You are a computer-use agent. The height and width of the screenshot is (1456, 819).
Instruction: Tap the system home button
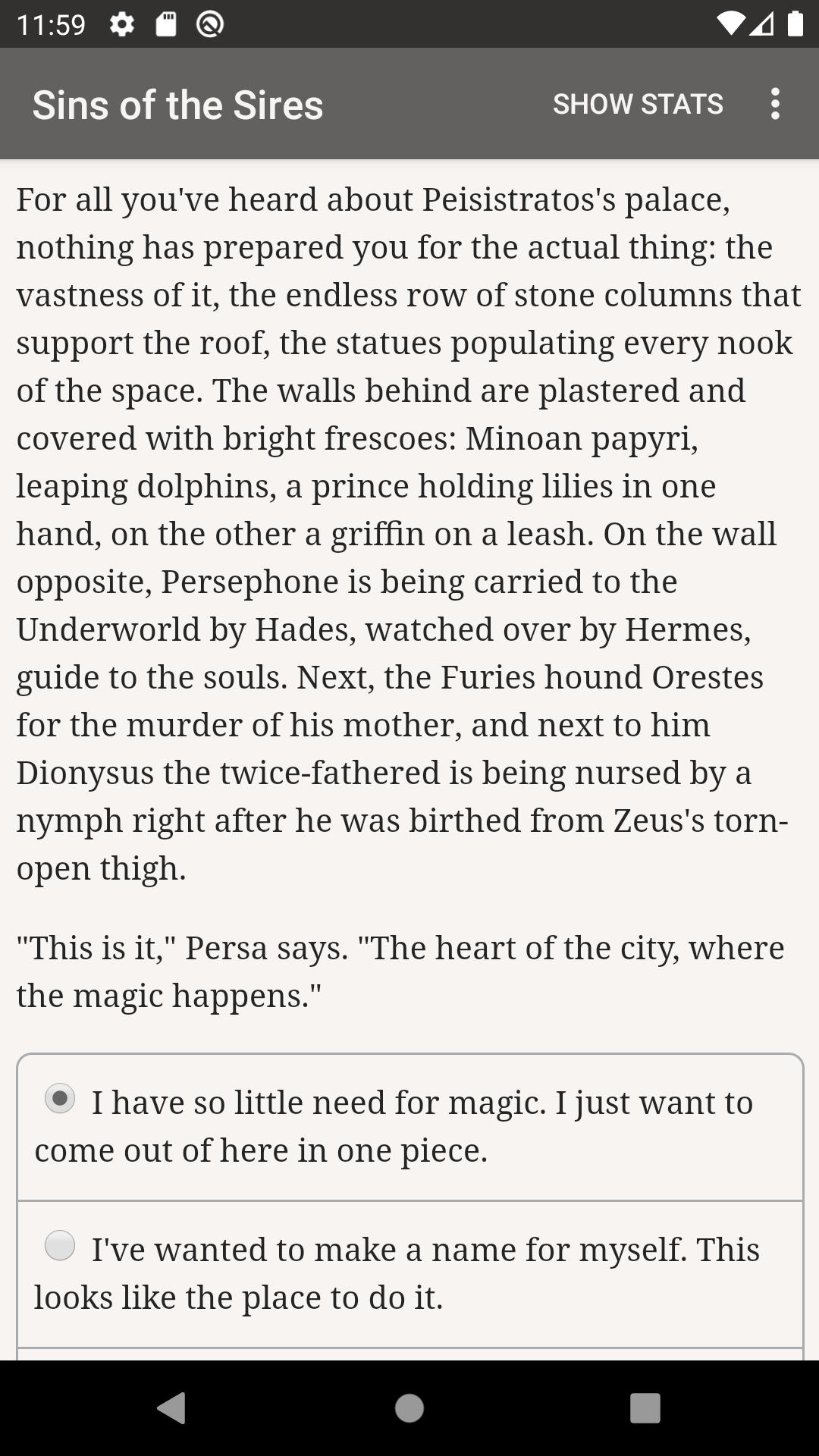(x=409, y=1408)
